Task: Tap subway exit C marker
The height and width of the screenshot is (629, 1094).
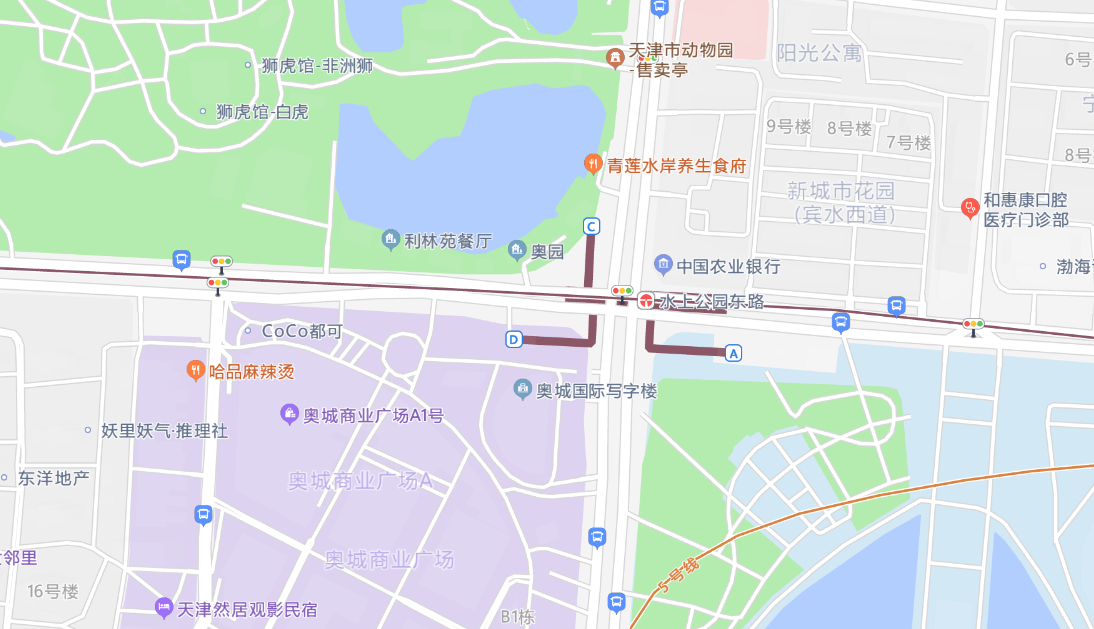Action: pyautogui.click(x=591, y=227)
